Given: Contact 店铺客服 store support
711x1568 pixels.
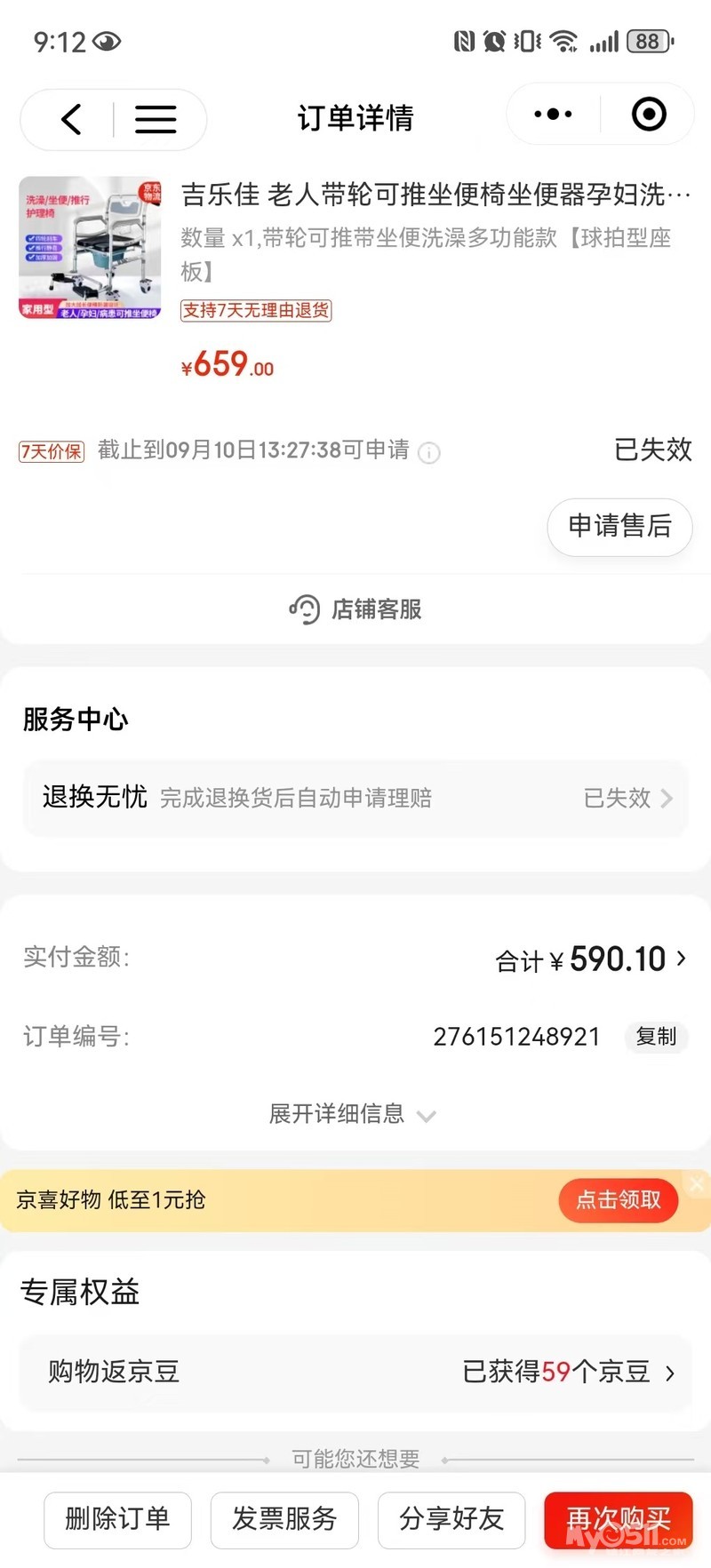Looking at the screenshot, I should pyautogui.click(x=355, y=609).
